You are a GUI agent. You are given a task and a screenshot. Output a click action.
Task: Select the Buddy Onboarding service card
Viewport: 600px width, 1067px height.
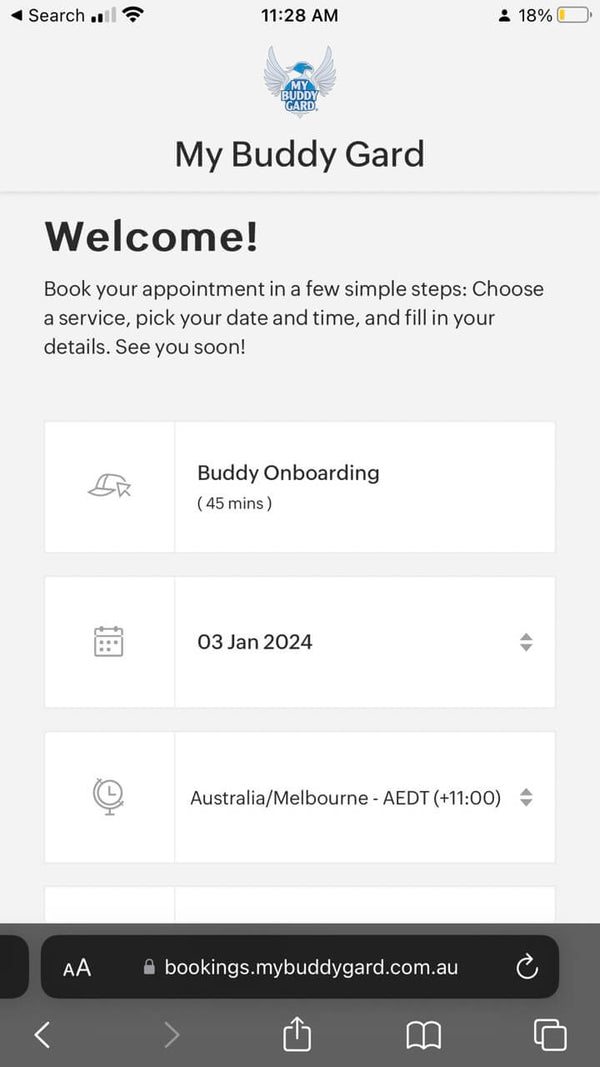click(x=300, y=487)
